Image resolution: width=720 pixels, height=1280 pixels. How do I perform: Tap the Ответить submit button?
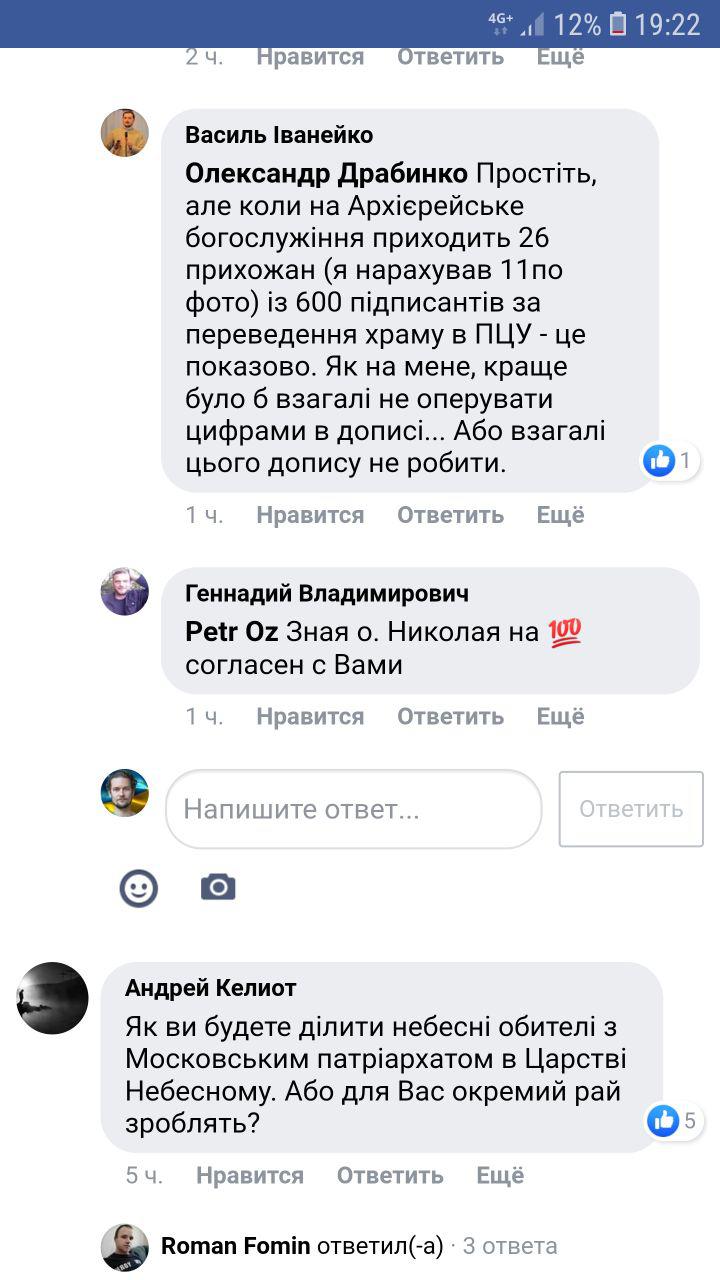click(631, 809)
